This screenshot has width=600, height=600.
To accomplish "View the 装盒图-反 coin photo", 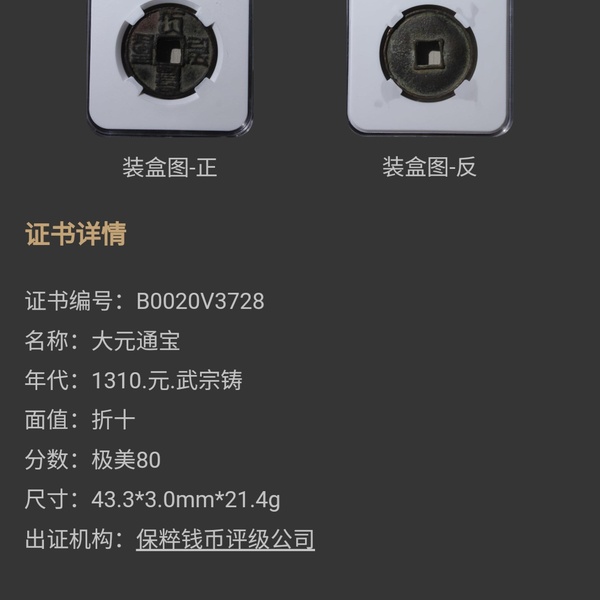I will (429, 62).
